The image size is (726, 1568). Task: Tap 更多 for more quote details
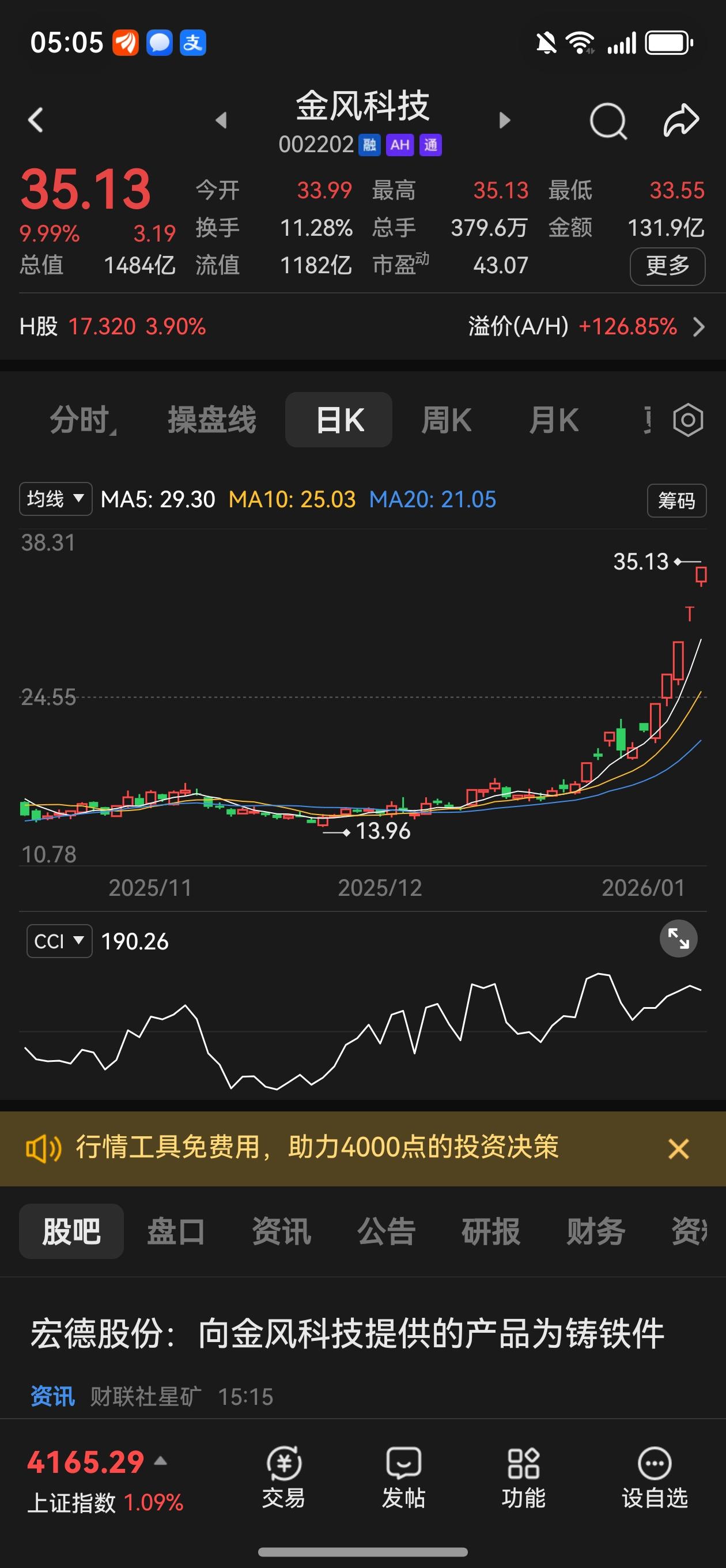click(x=668, y=266)
